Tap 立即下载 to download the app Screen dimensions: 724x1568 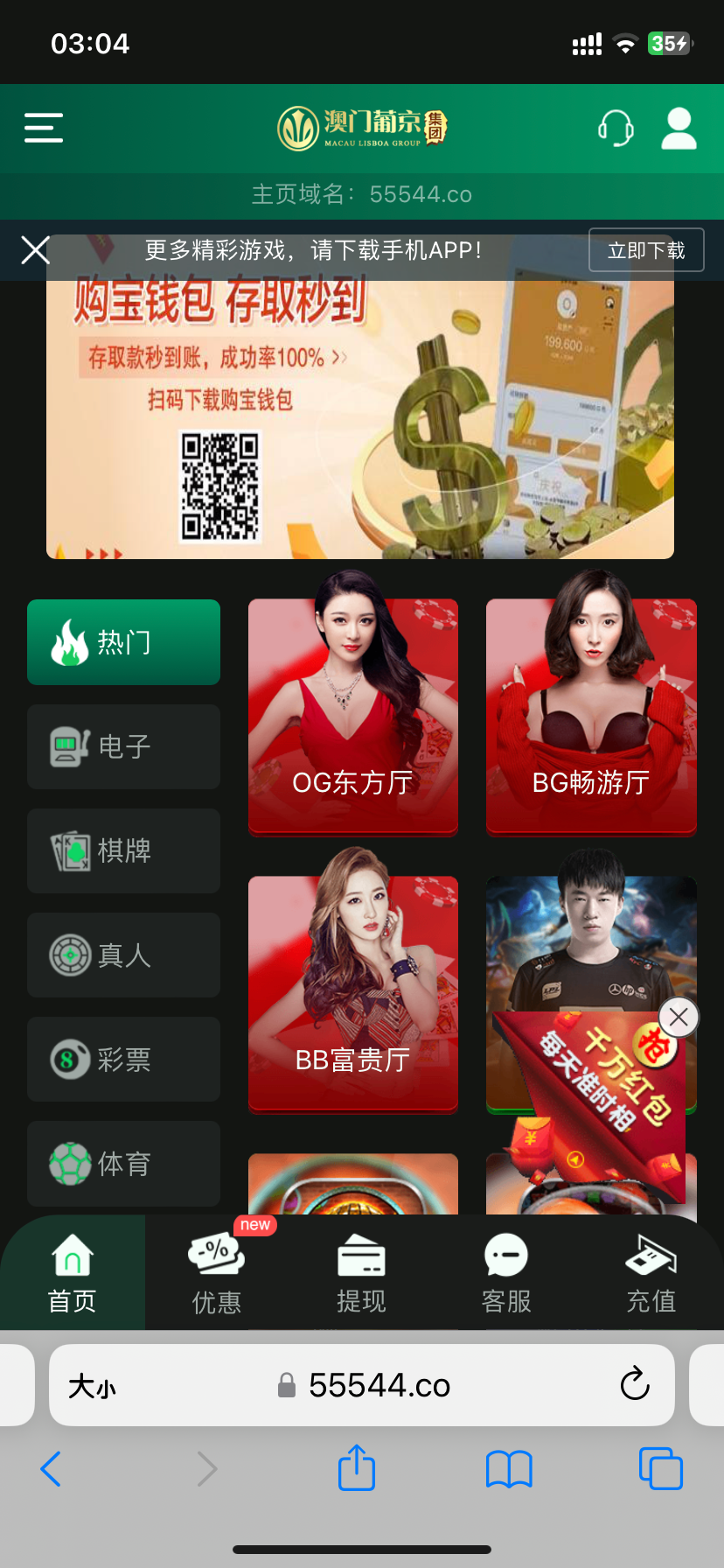point(646,249)
